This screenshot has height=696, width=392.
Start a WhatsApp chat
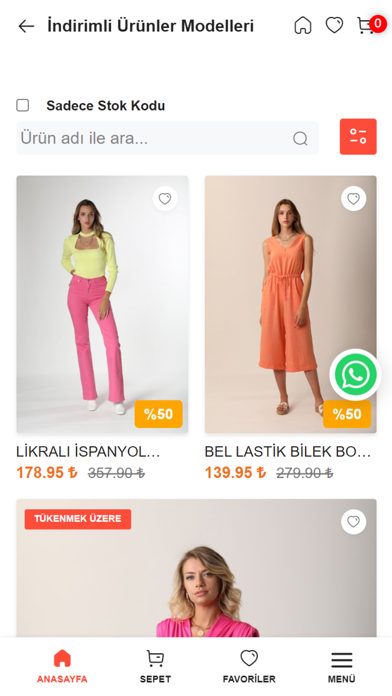pos(356,375)
